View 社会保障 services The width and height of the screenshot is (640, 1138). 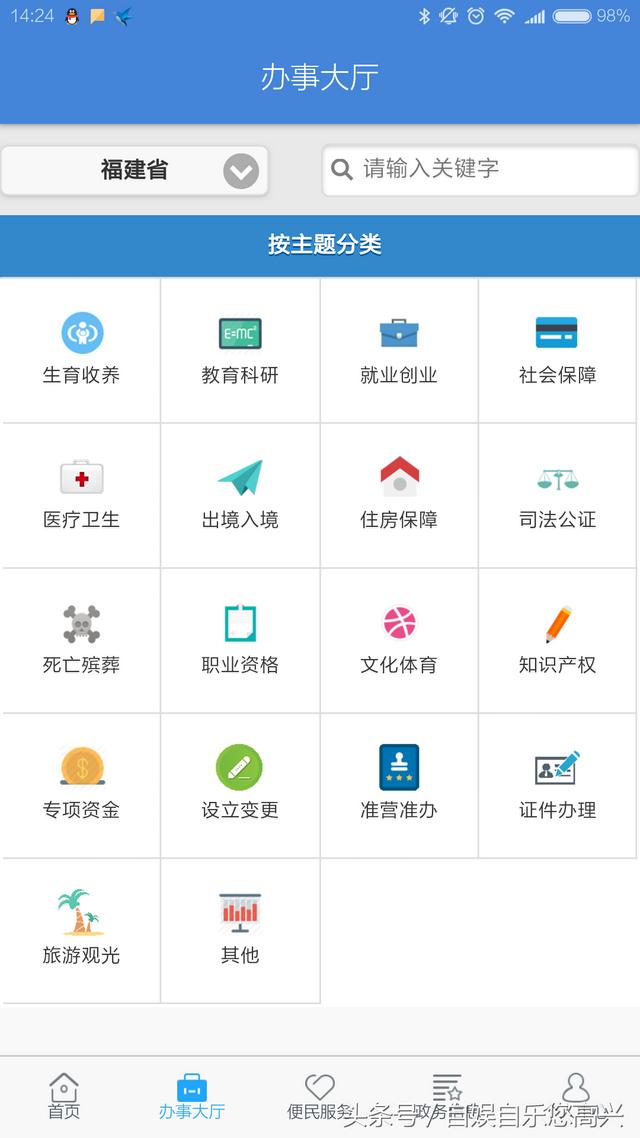557,350
